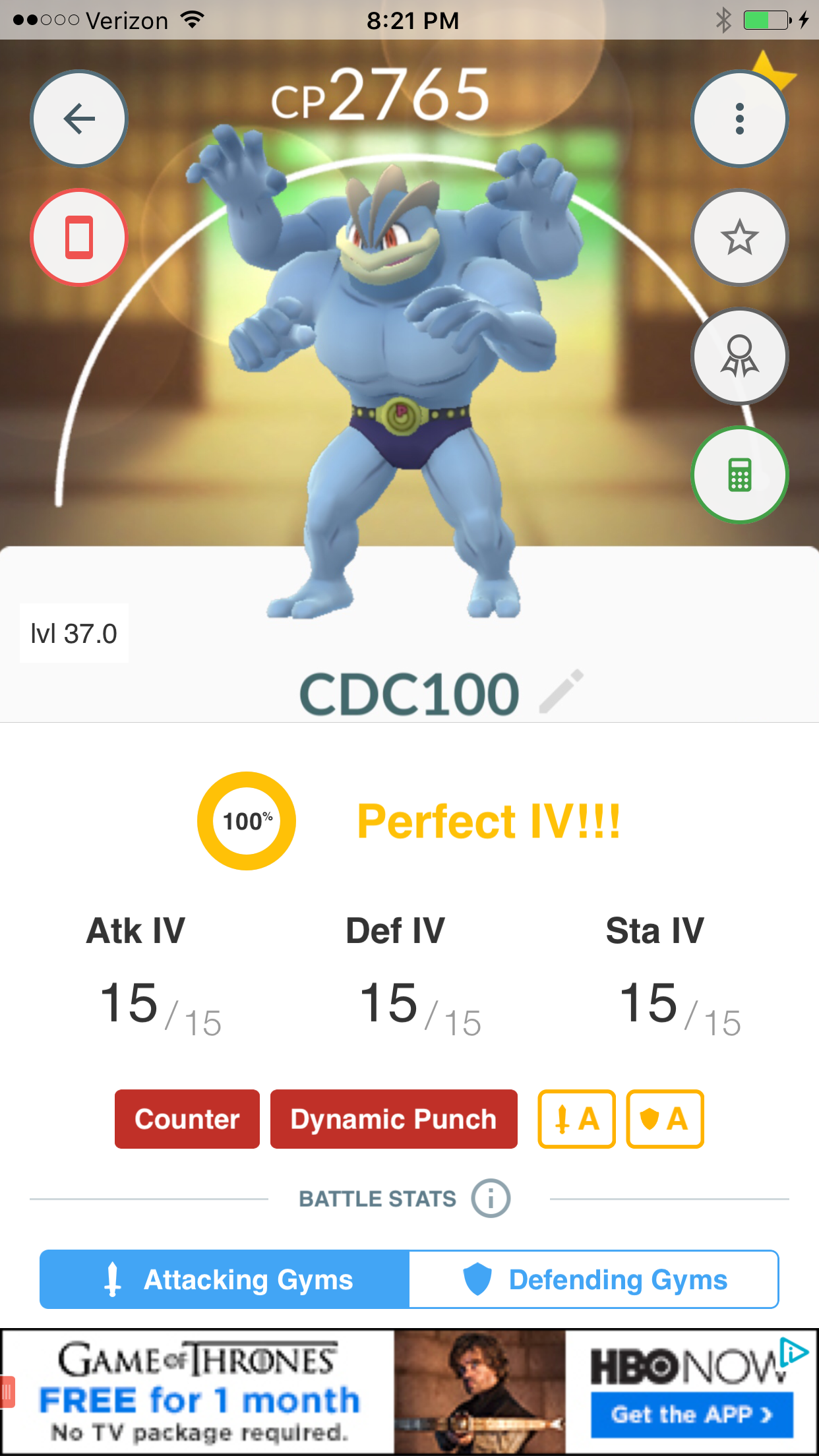Favorite this Pokémon with the star button

point(739,237)
